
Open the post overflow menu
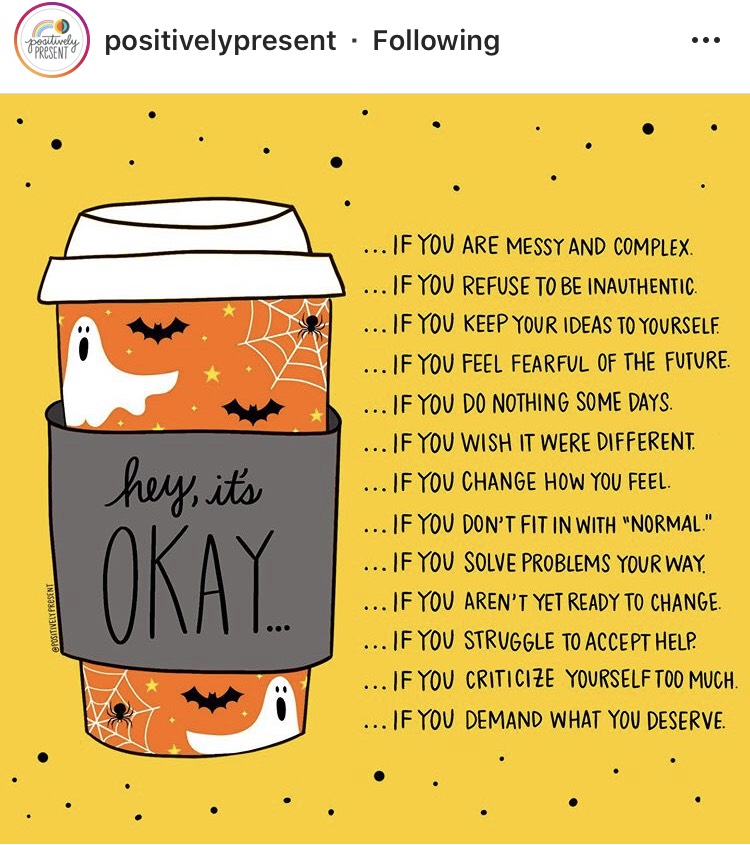click(x=705, y=41)
